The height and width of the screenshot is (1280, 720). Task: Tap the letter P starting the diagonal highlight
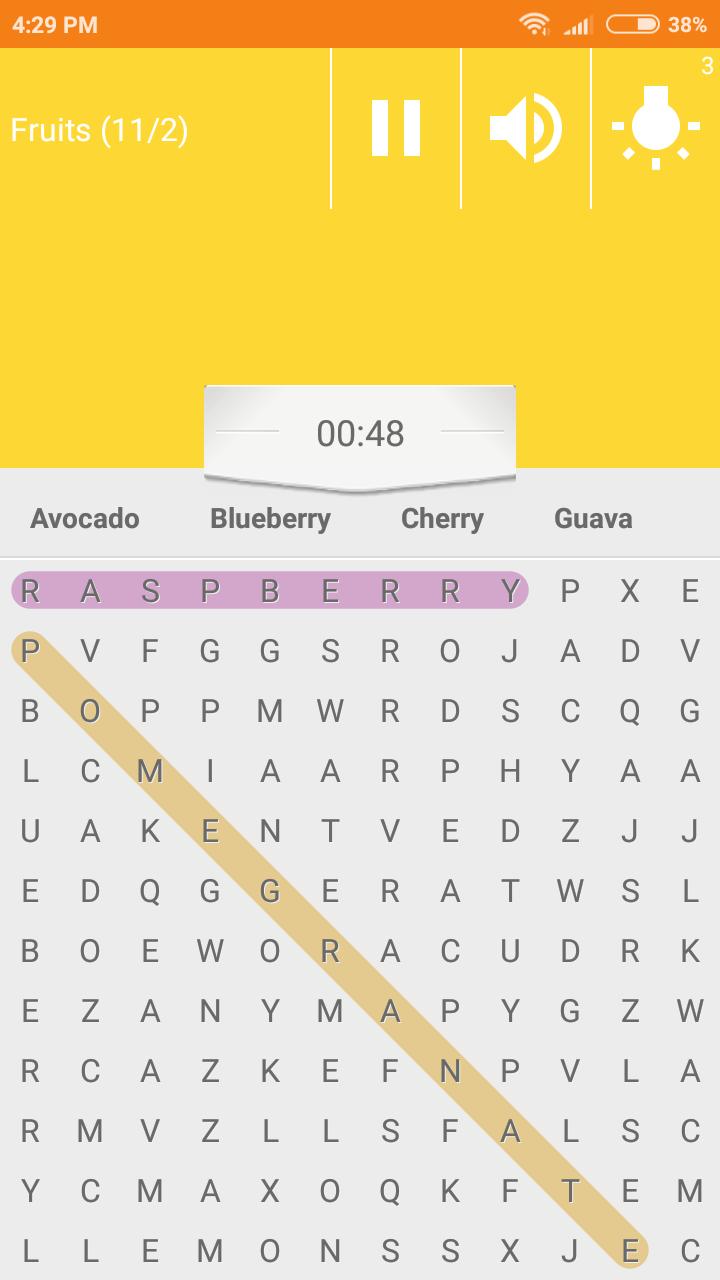(29, 651)
